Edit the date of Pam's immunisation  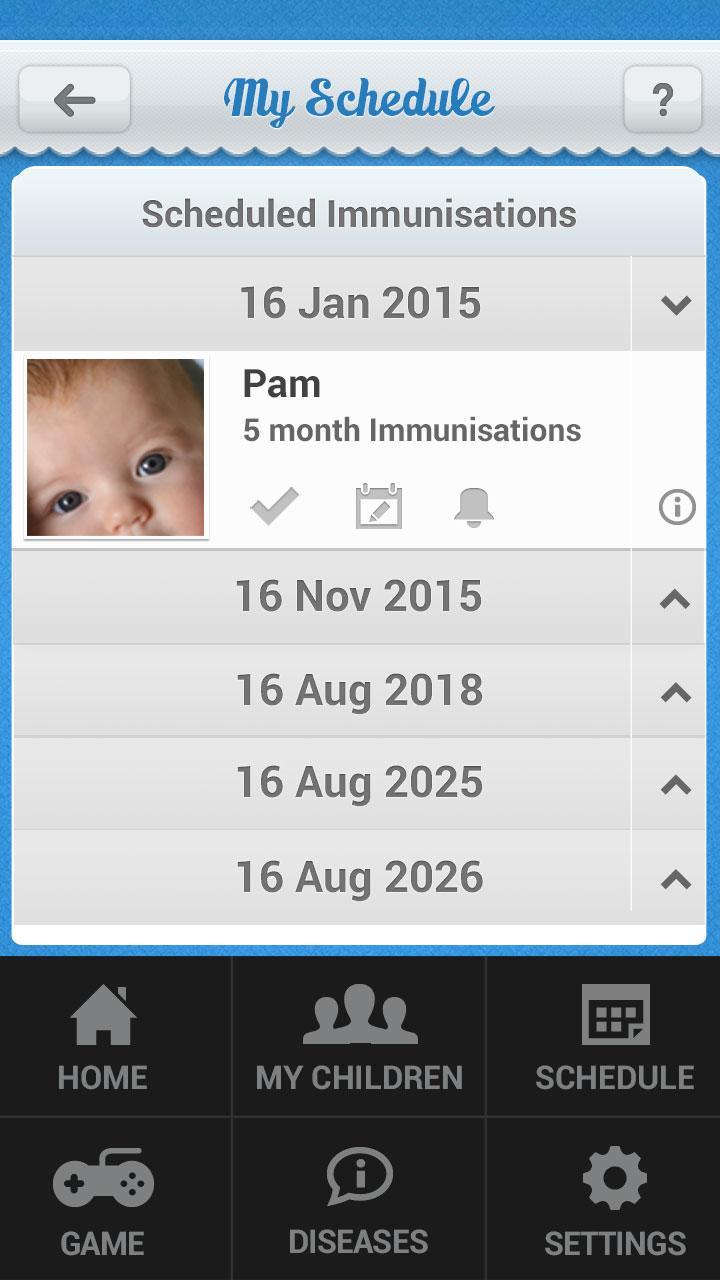point(379,506)
